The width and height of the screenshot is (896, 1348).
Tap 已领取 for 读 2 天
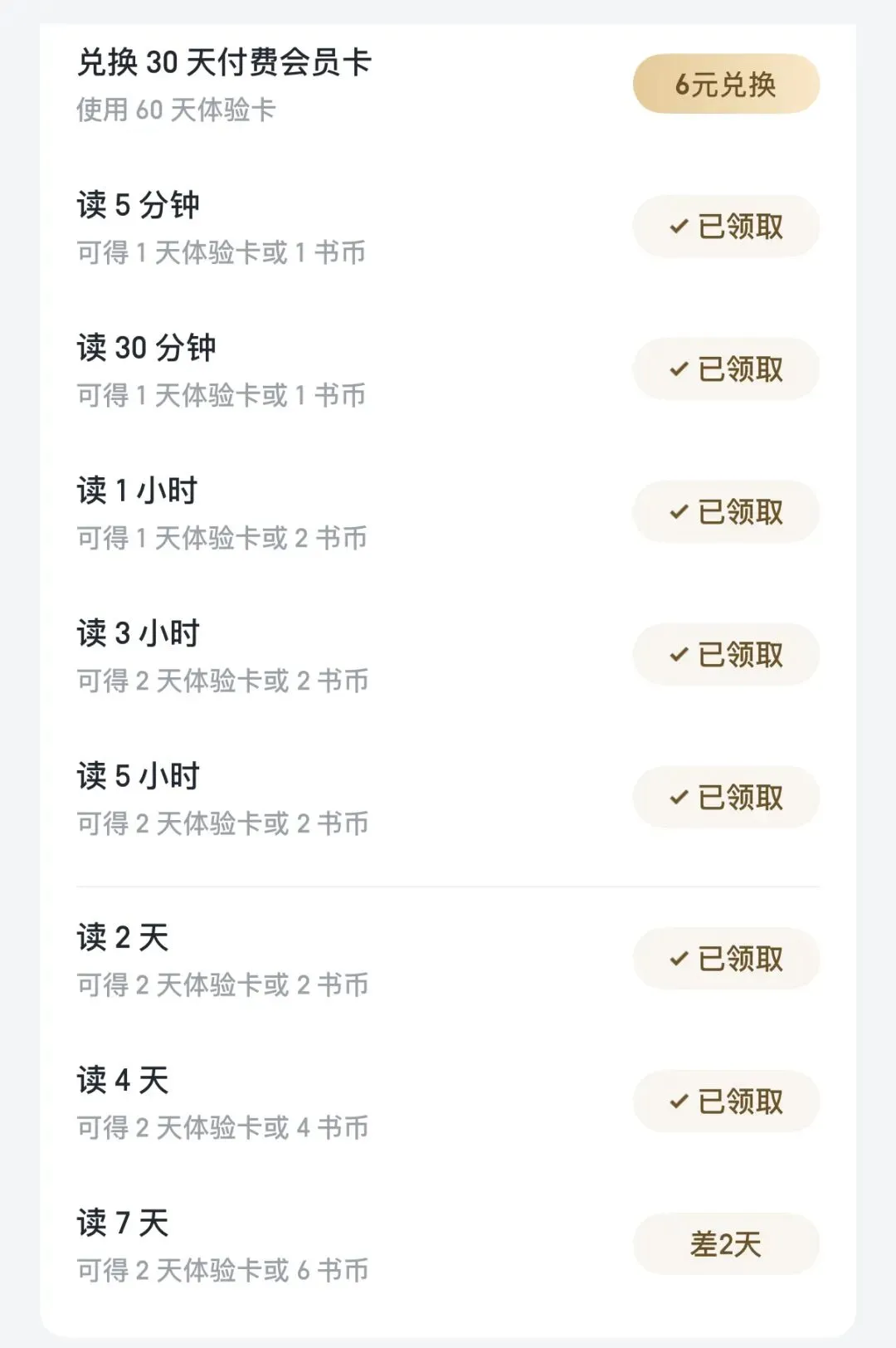(726, 958)
